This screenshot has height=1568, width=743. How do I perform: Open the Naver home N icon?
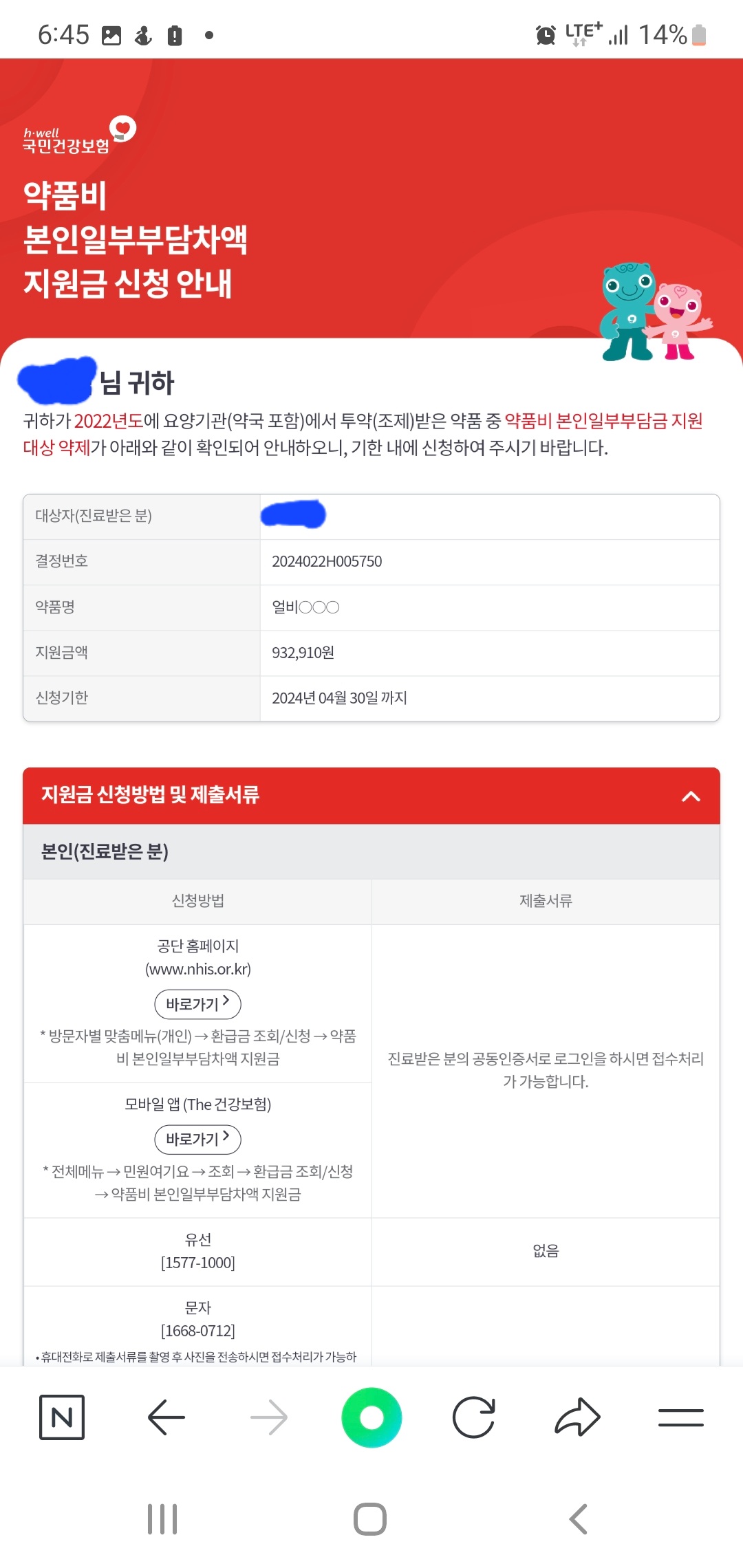[62, 1417]
